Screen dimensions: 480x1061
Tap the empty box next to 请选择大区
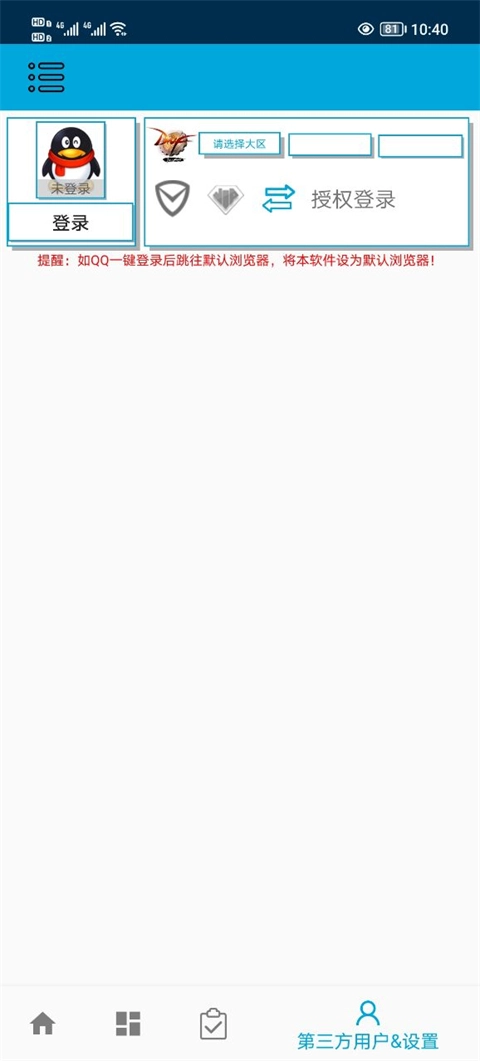330,145
